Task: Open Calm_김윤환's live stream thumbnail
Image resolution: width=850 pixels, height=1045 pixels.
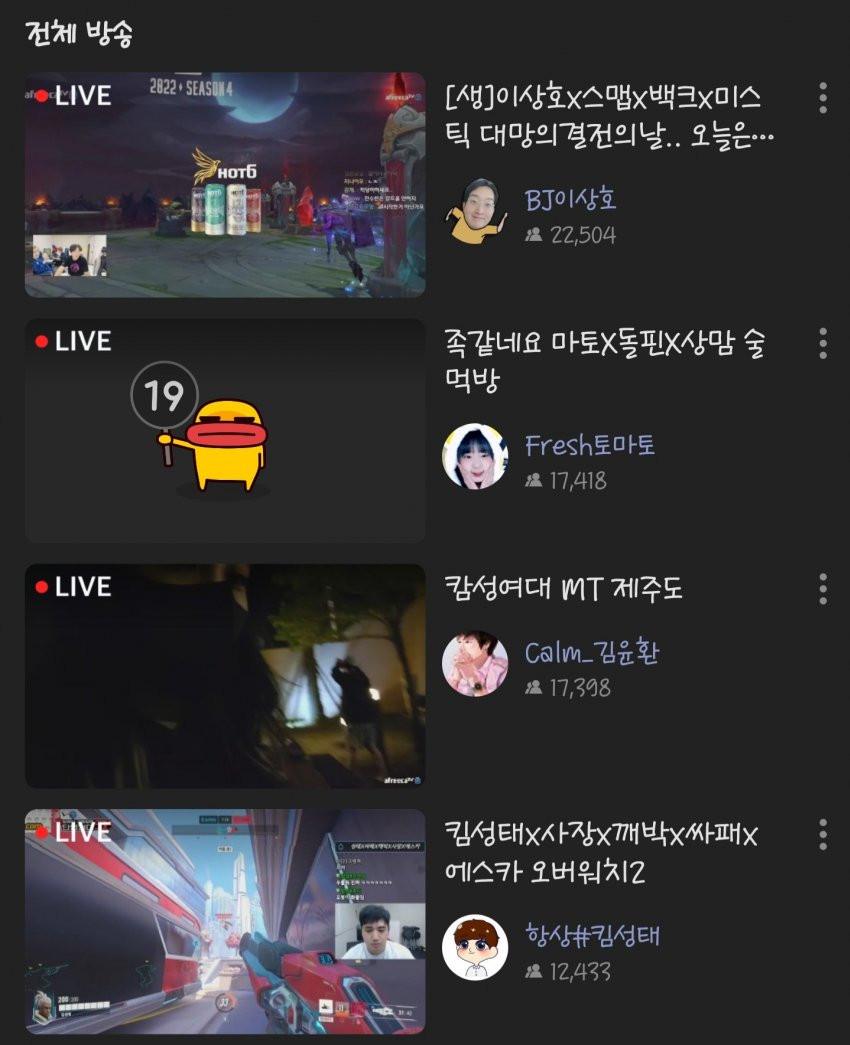Action: pos(225,676)
